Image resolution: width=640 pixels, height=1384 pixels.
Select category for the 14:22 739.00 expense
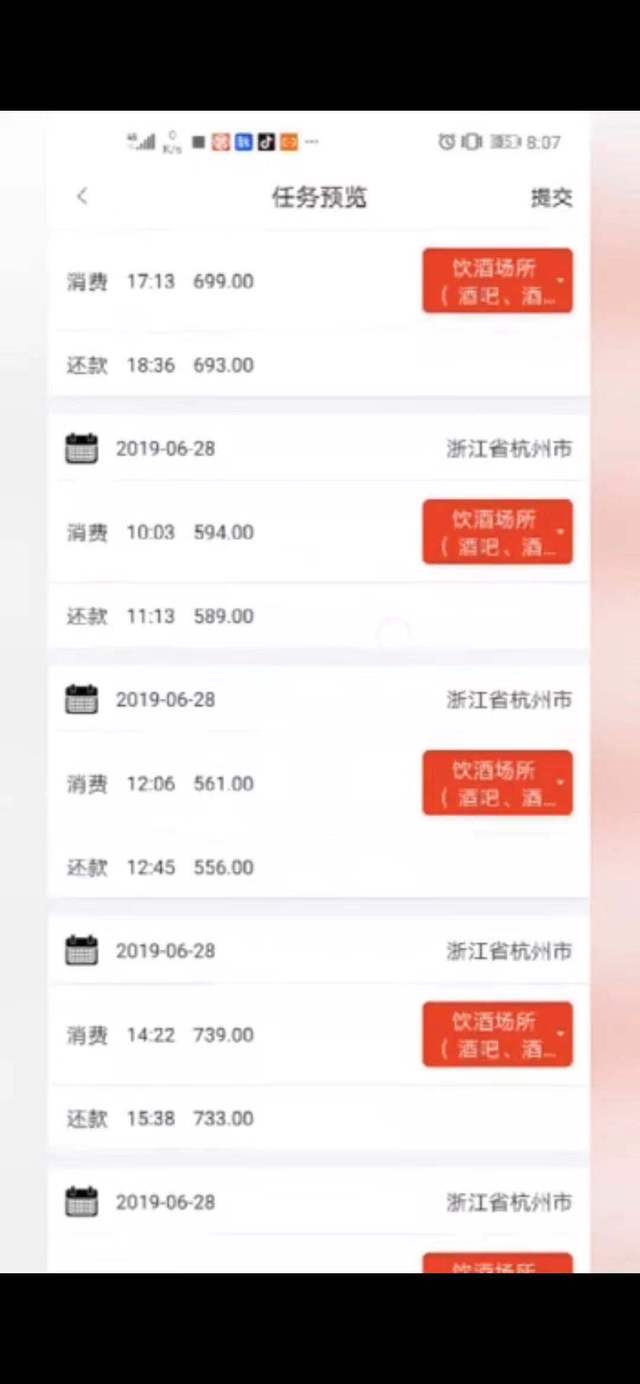[497, 1034]
